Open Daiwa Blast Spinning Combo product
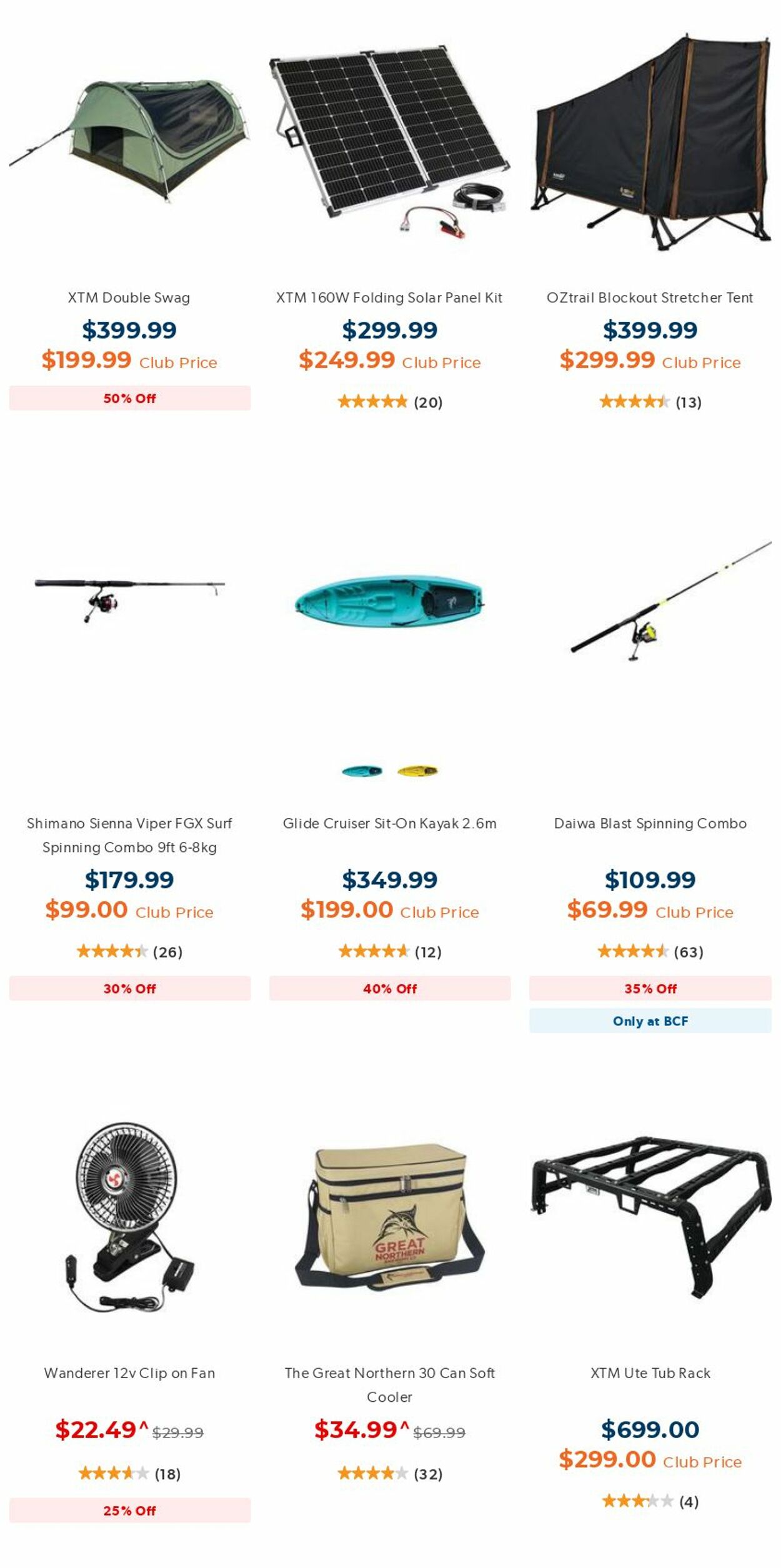781x1568 pixels. [x=650, y=823]
